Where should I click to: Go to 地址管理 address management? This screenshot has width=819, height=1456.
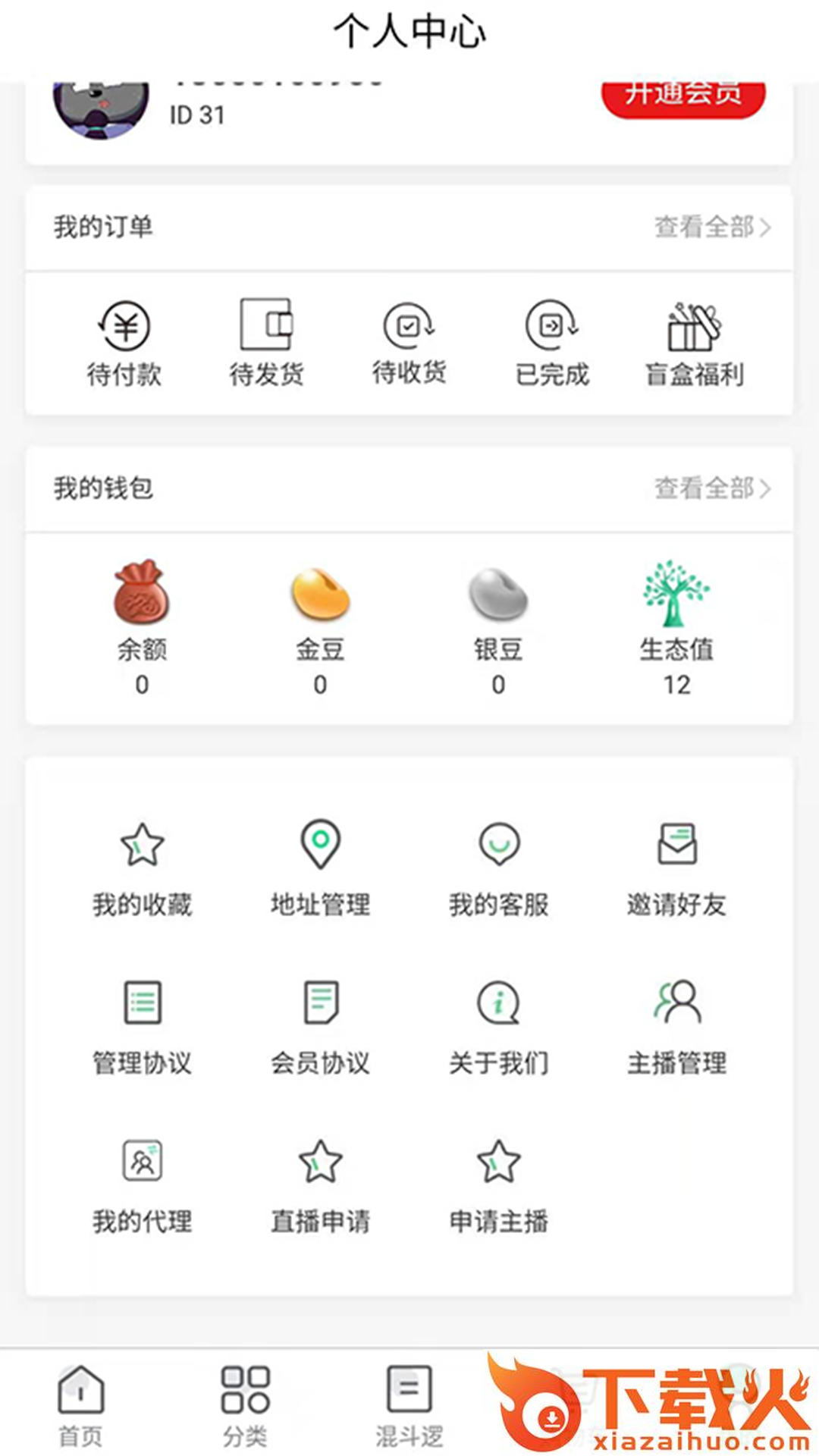(320, 868)
